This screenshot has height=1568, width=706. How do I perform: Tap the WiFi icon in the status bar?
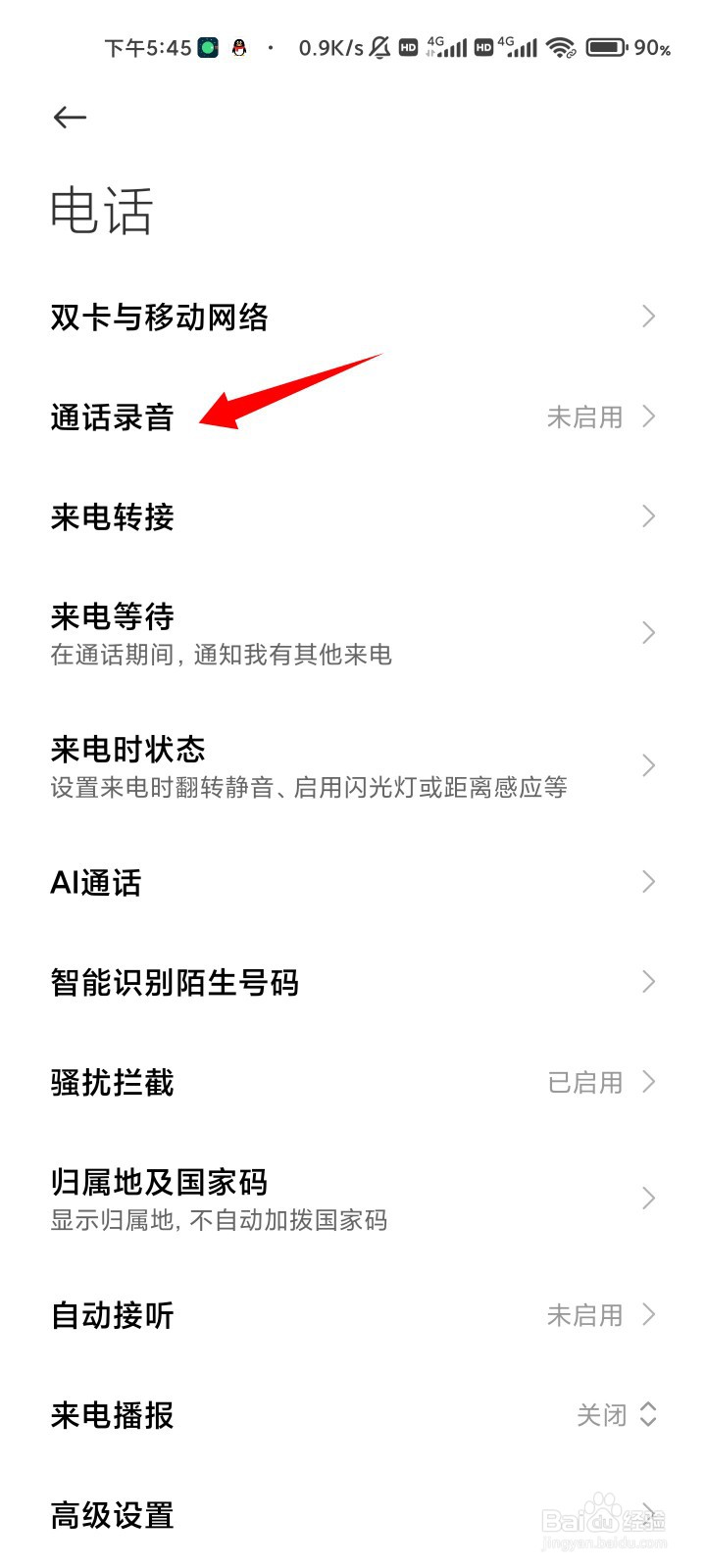point(561,46)
